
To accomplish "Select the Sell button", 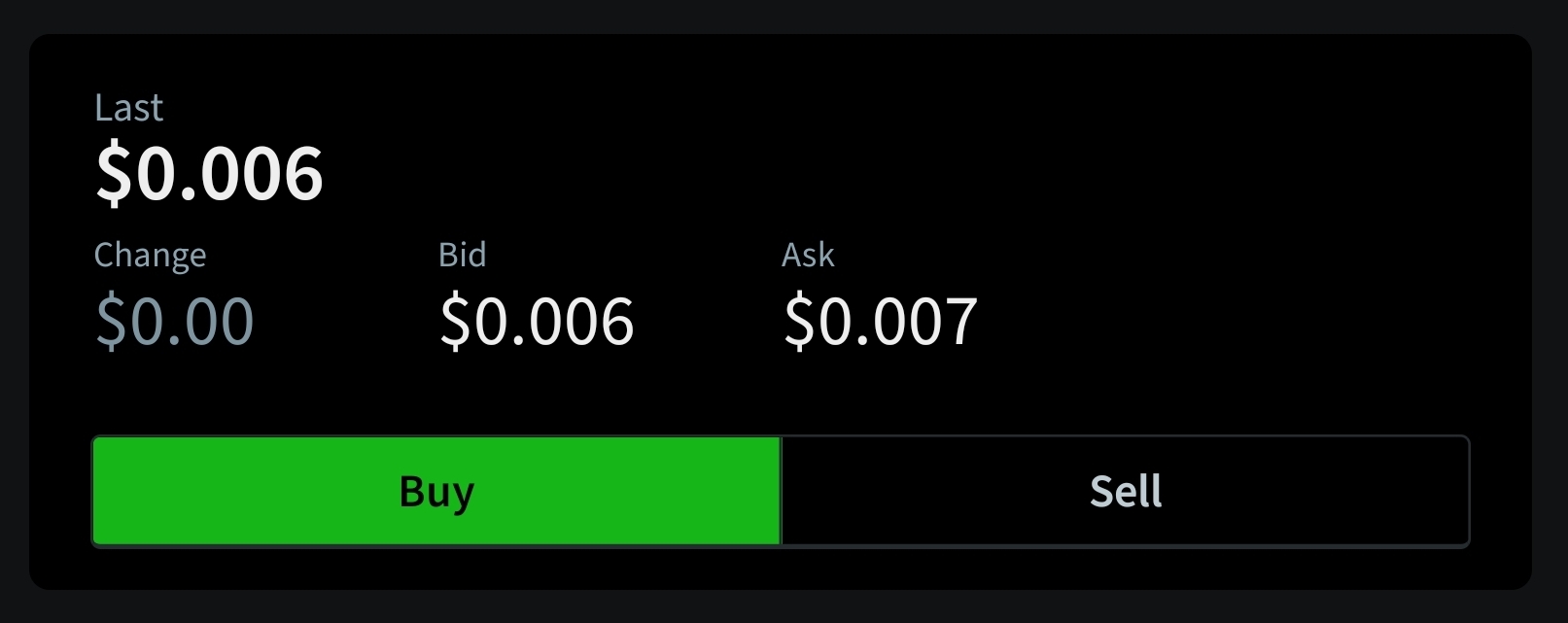I will [1125, 491].
